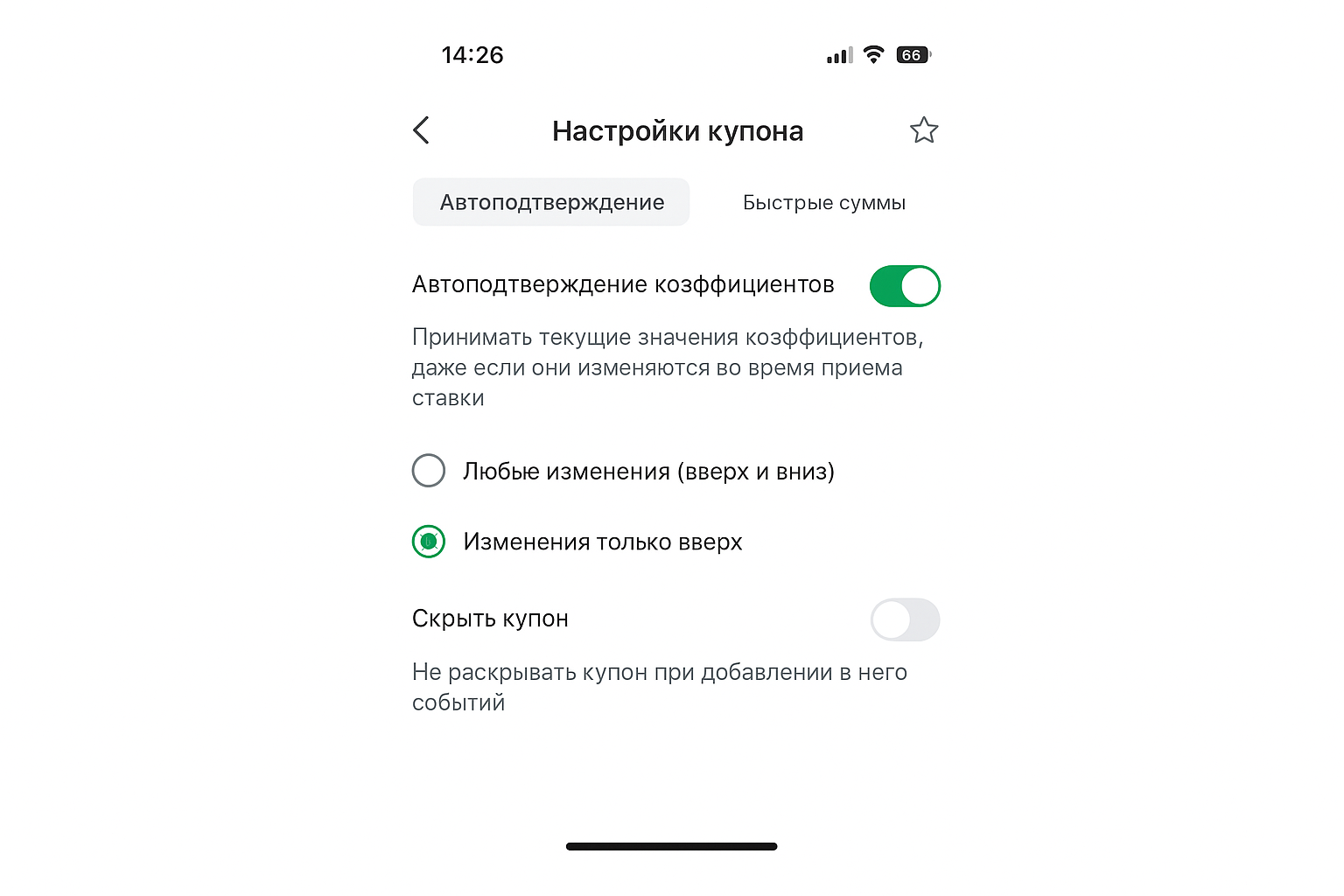Choose Любые изменения (вверх и вниз)
Screen dimensions: 1344x896
pyautogui.click(x=429, y=471)
